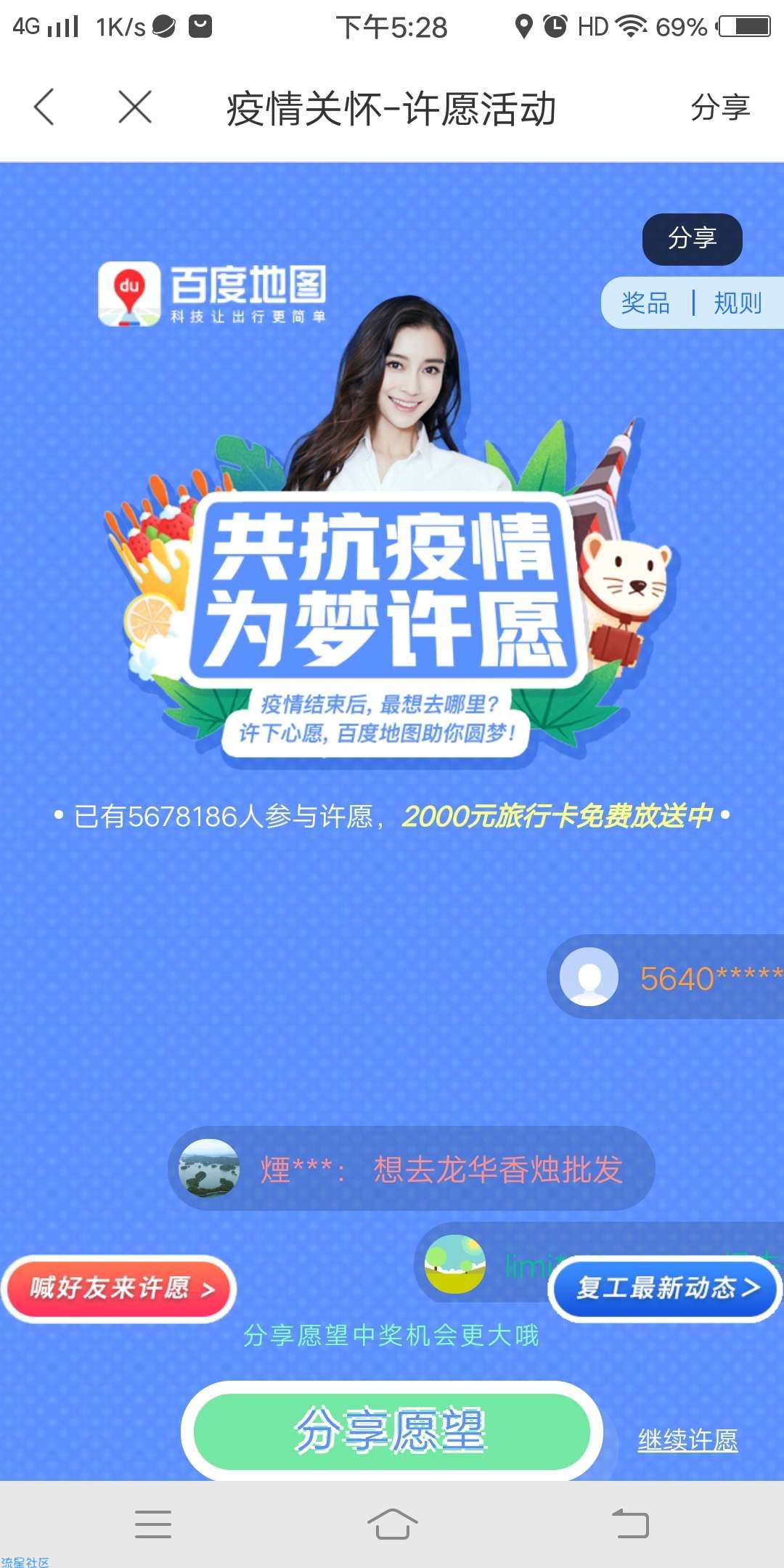This screenshot has height=1568, width=784.
Task: Invite friends via 喊好友来许愿
Action: [x=120, y=1289]
